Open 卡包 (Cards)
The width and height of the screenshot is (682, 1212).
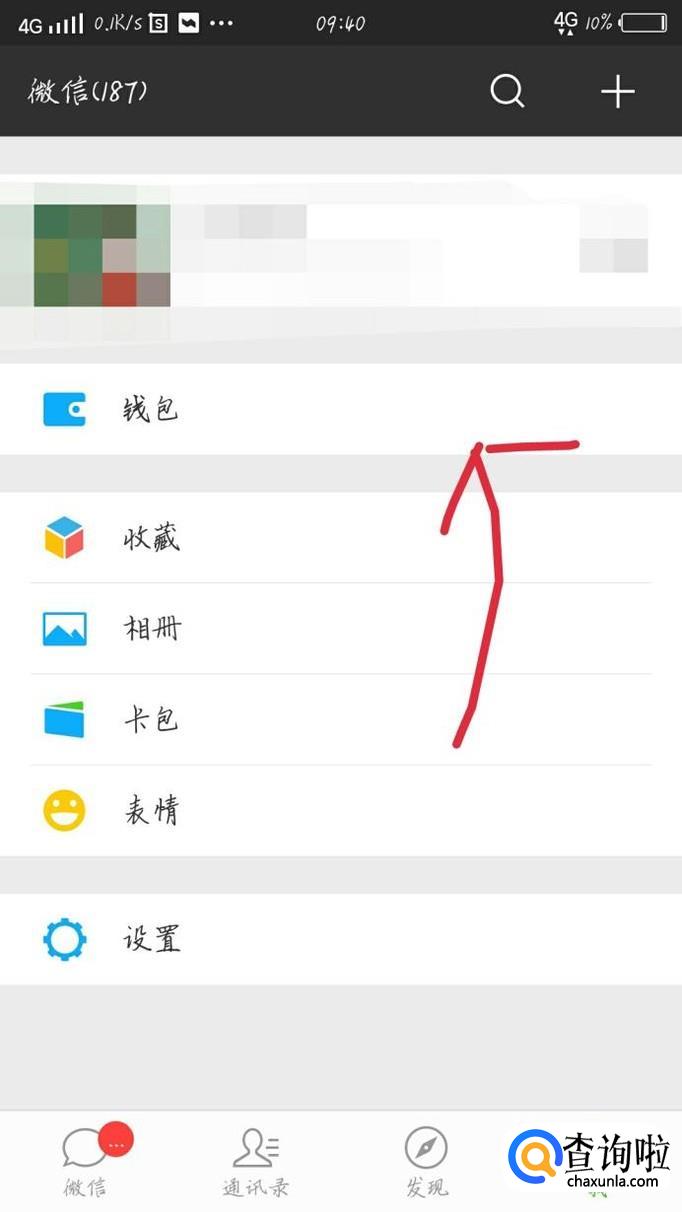coord(340,719)
